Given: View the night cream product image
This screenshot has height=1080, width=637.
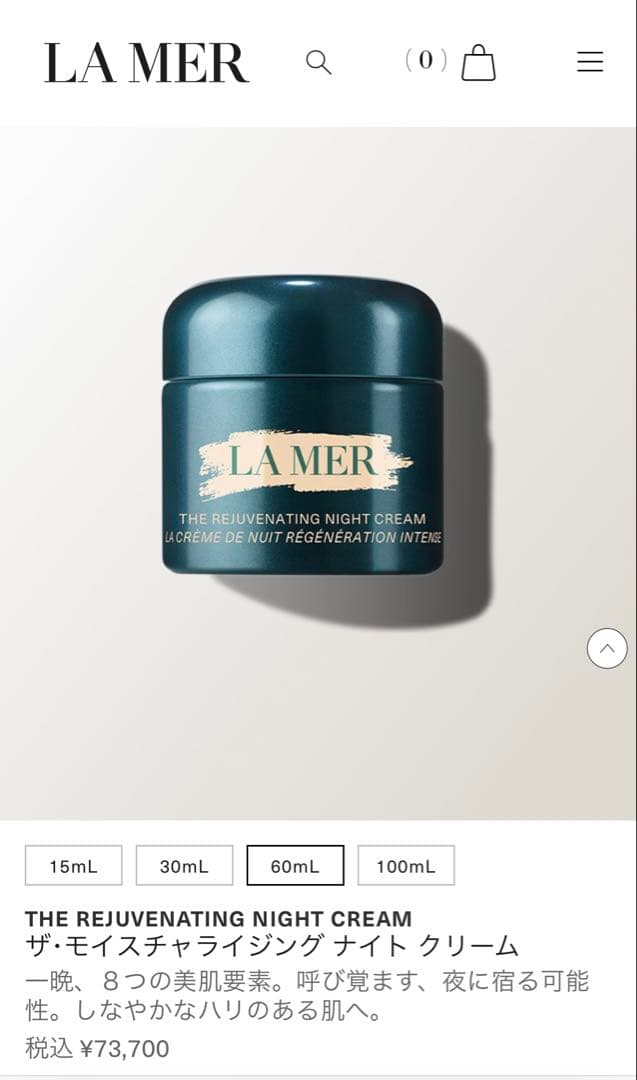Looking at the screenshot, I should click(x=303, y=425).
